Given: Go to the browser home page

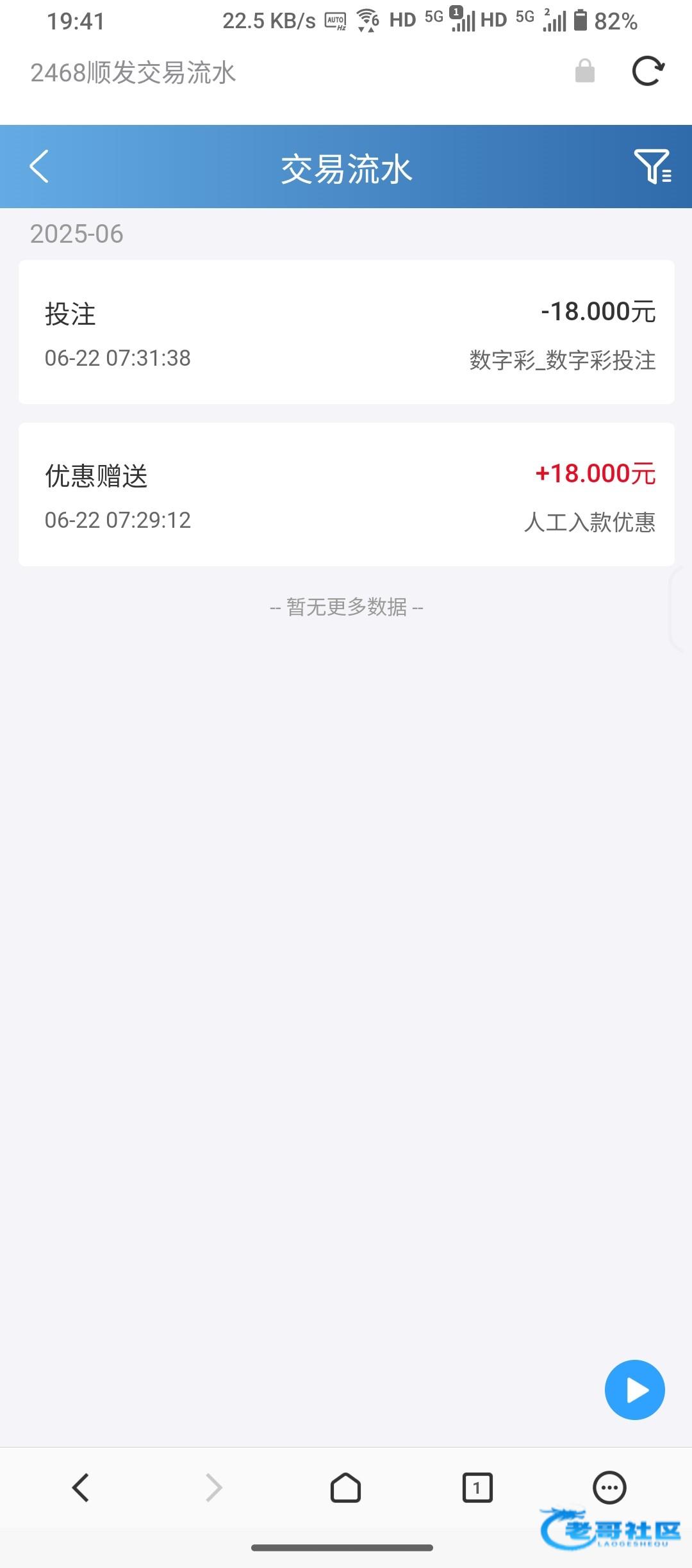Looking at the screenshot, I should [345, 1487].
